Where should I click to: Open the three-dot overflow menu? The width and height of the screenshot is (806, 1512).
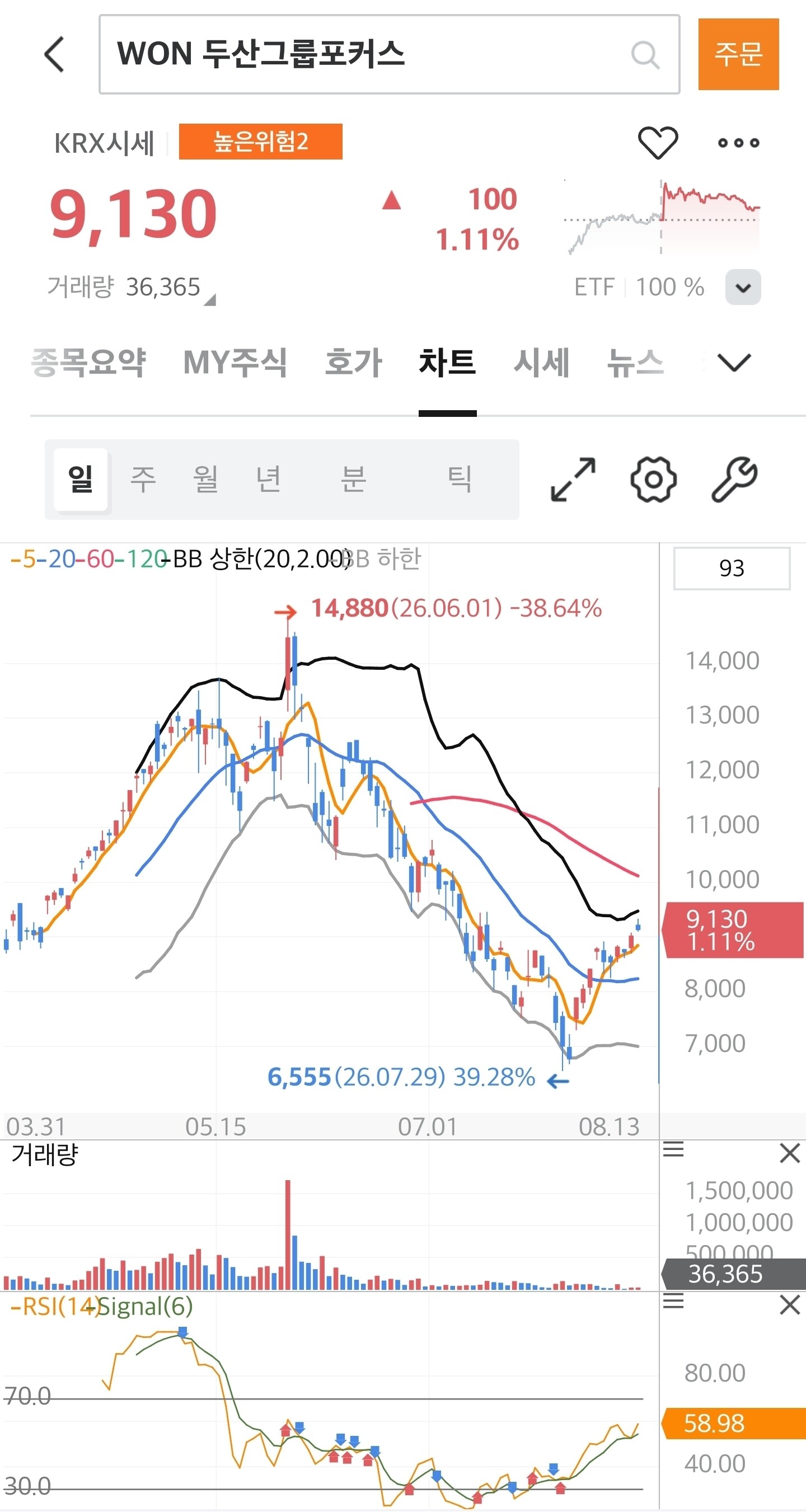pyautogui.click(x=738, y=143)
